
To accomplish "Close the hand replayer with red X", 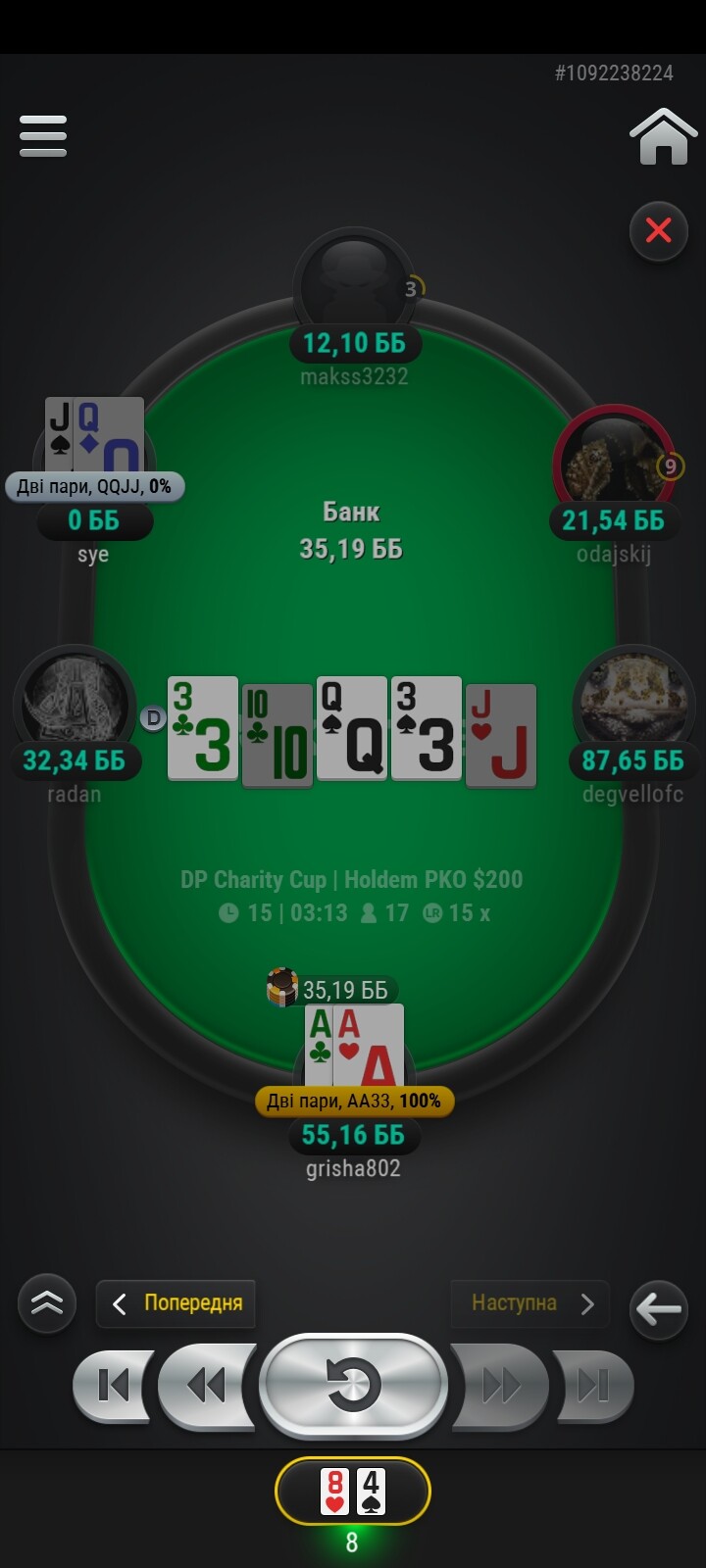I will click(x=659, y=231).
